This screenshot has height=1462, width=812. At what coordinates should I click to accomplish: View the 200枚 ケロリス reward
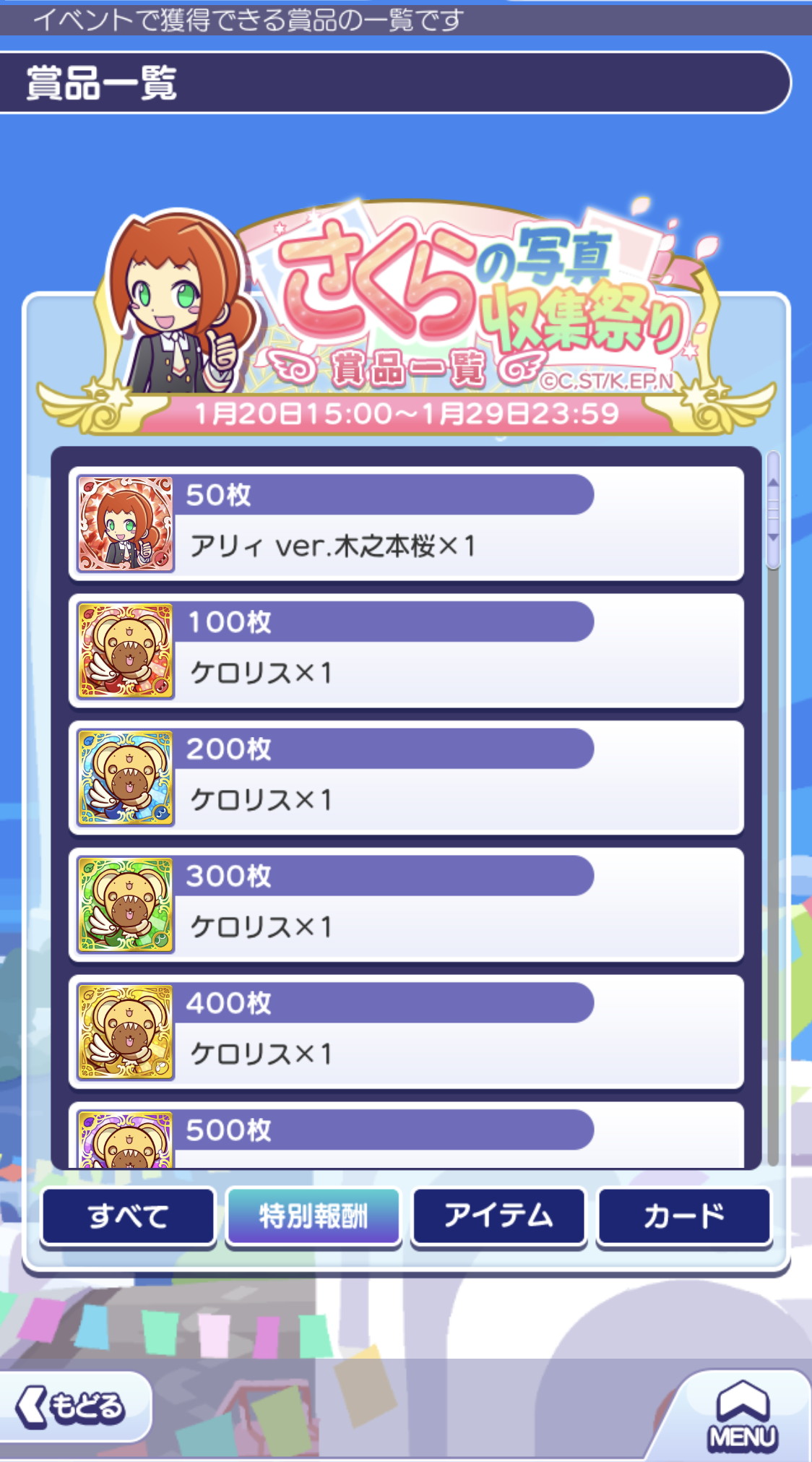405,778
